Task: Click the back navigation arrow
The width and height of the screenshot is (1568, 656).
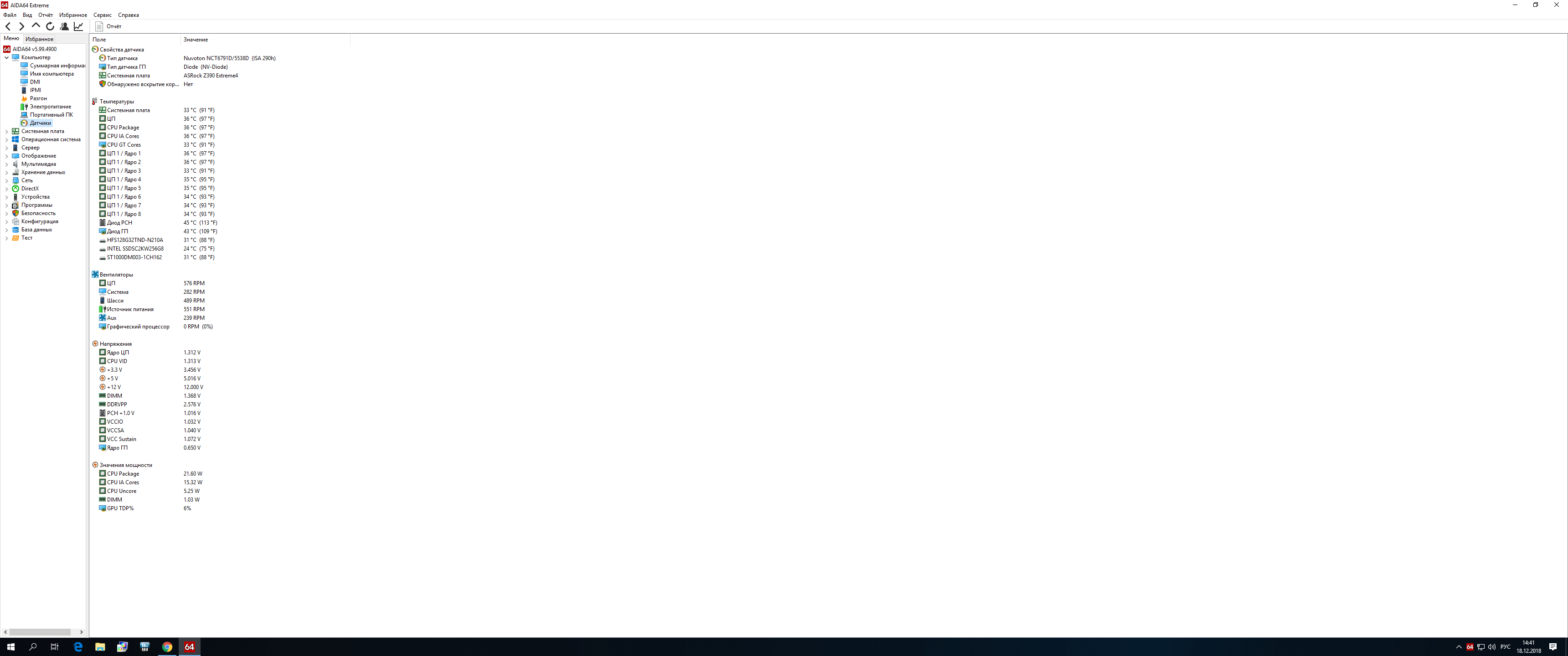Action: (8, 26)
